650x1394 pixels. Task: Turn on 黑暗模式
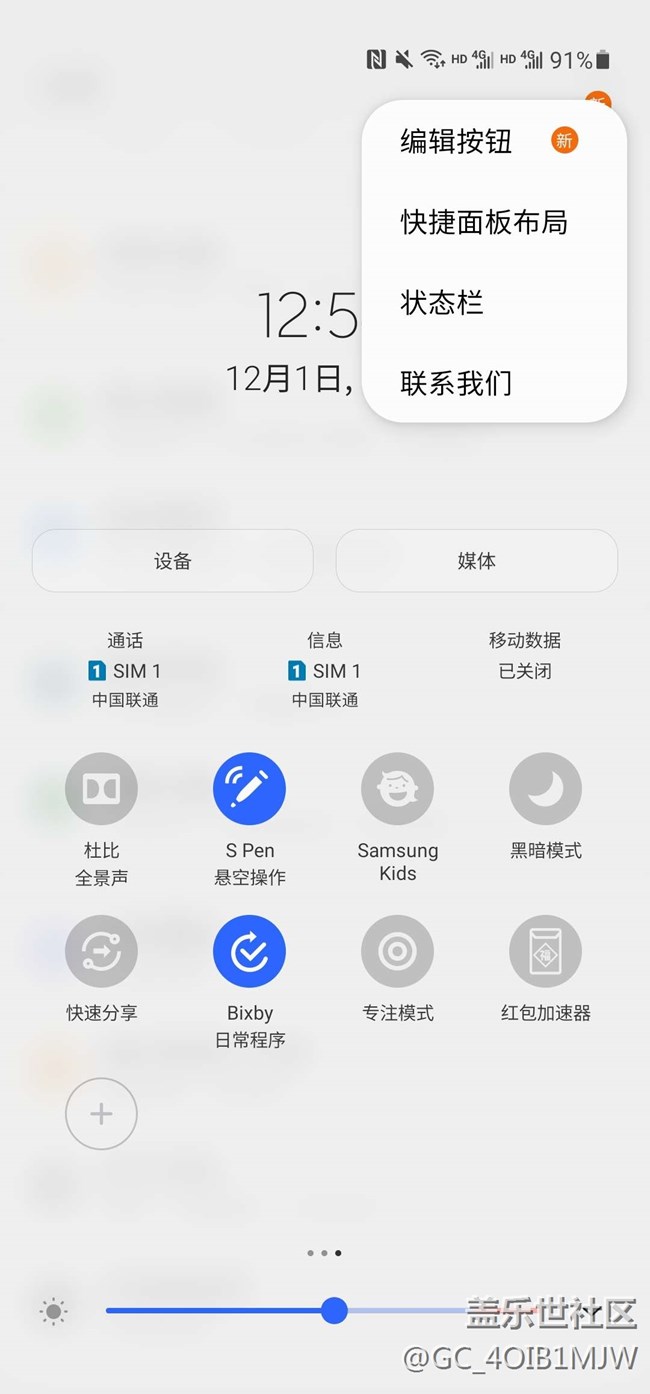click(546, 789)
